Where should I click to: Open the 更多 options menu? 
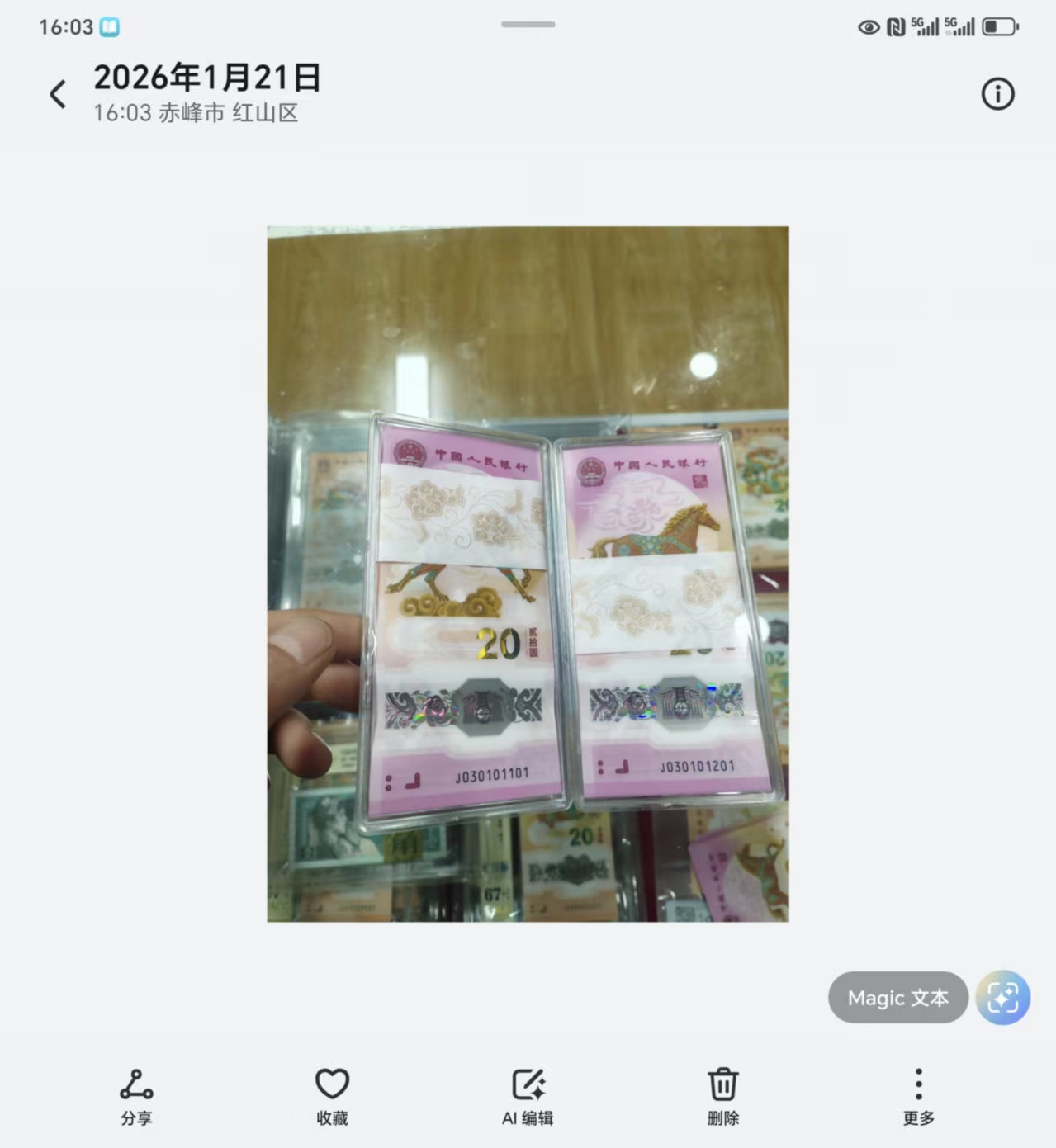click(x=918, y=1095)
